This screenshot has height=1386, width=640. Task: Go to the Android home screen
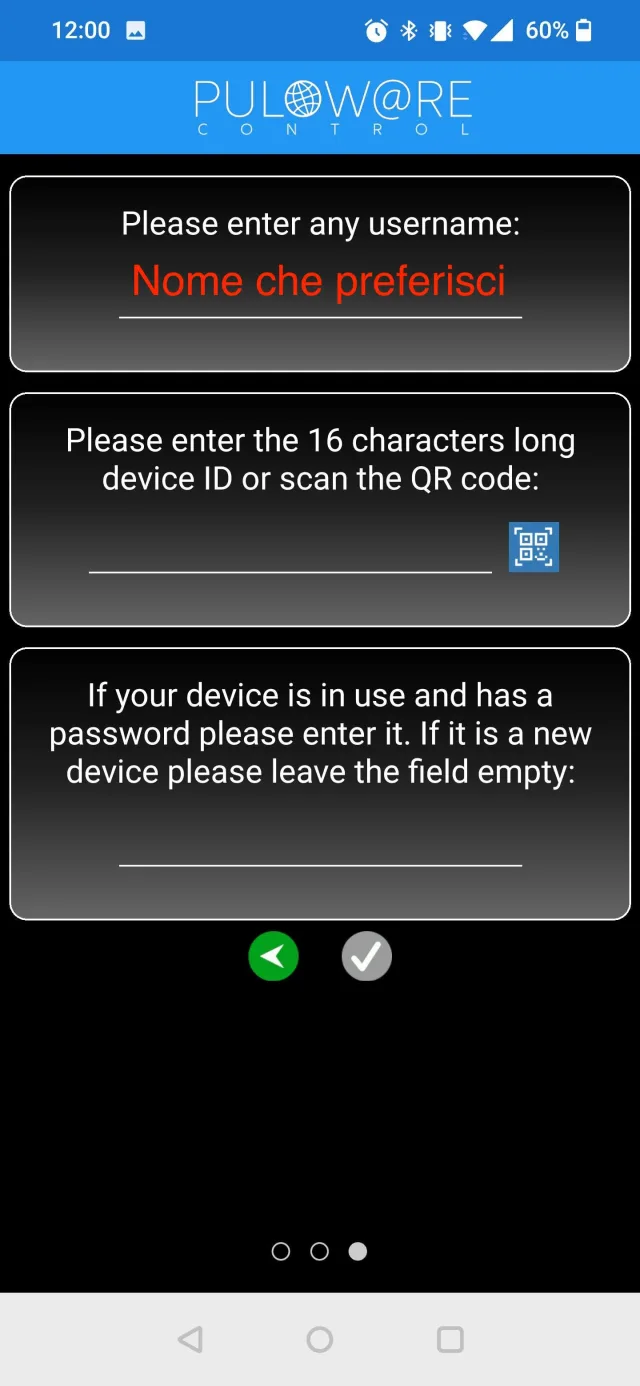[x=320, y=1339]
